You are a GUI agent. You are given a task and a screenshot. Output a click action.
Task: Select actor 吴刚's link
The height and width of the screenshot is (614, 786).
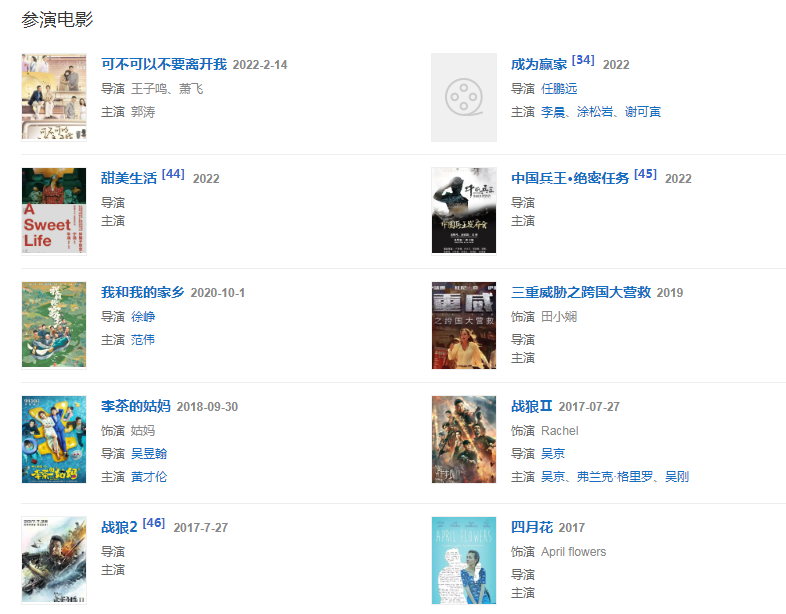(677, 477)
